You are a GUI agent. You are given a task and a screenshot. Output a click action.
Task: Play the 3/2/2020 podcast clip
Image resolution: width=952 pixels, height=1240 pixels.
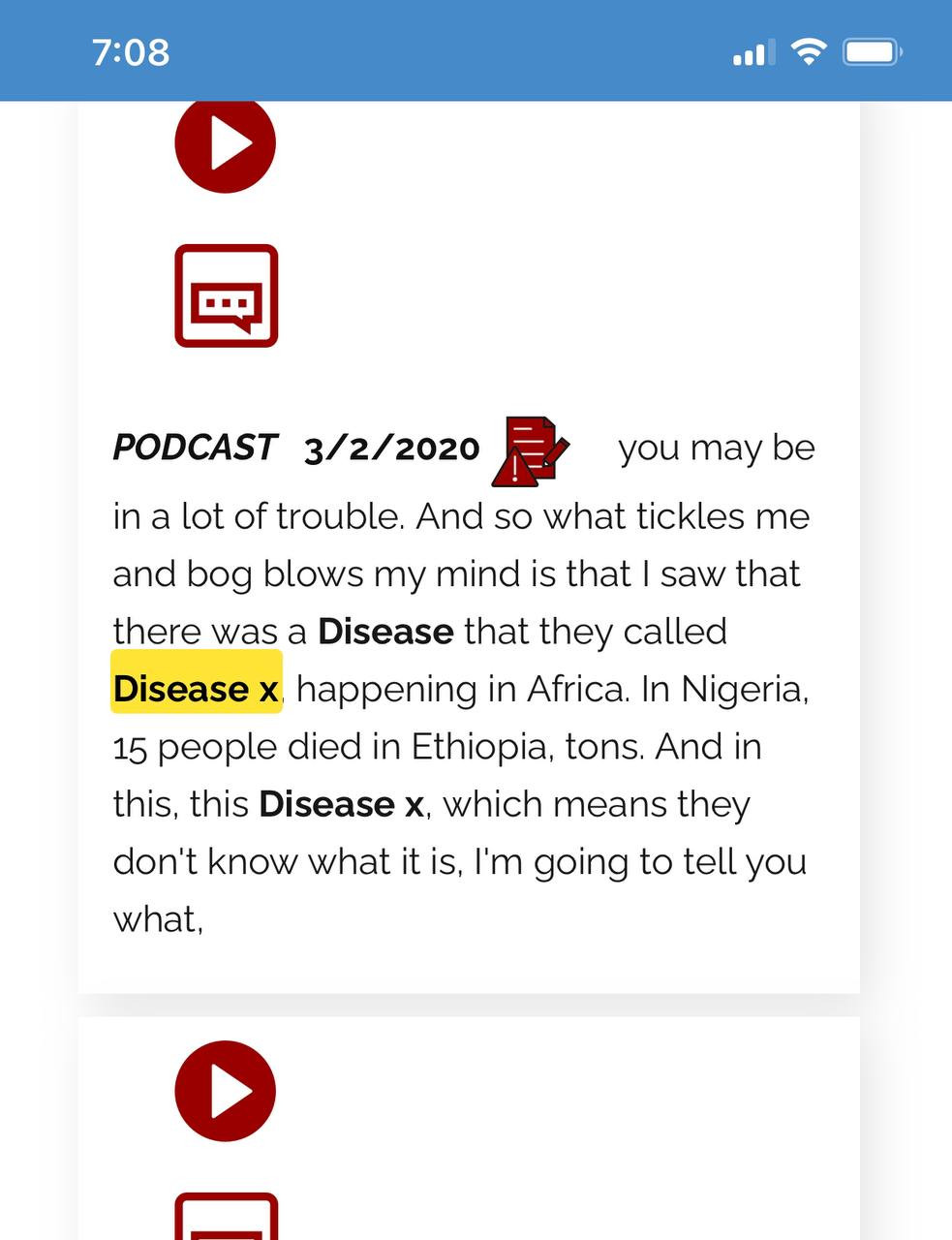tap(225, 143)
